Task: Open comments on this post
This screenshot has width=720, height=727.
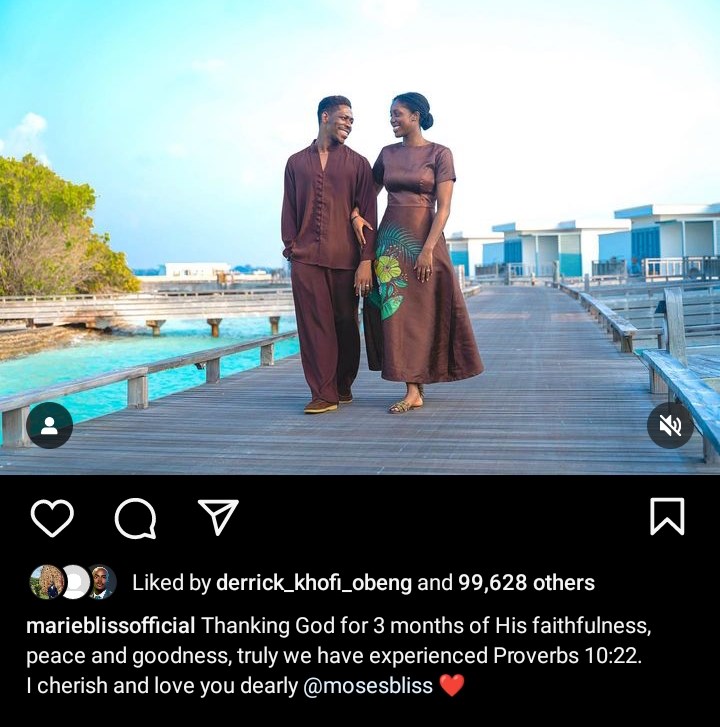Action: [x=135, y=518]
